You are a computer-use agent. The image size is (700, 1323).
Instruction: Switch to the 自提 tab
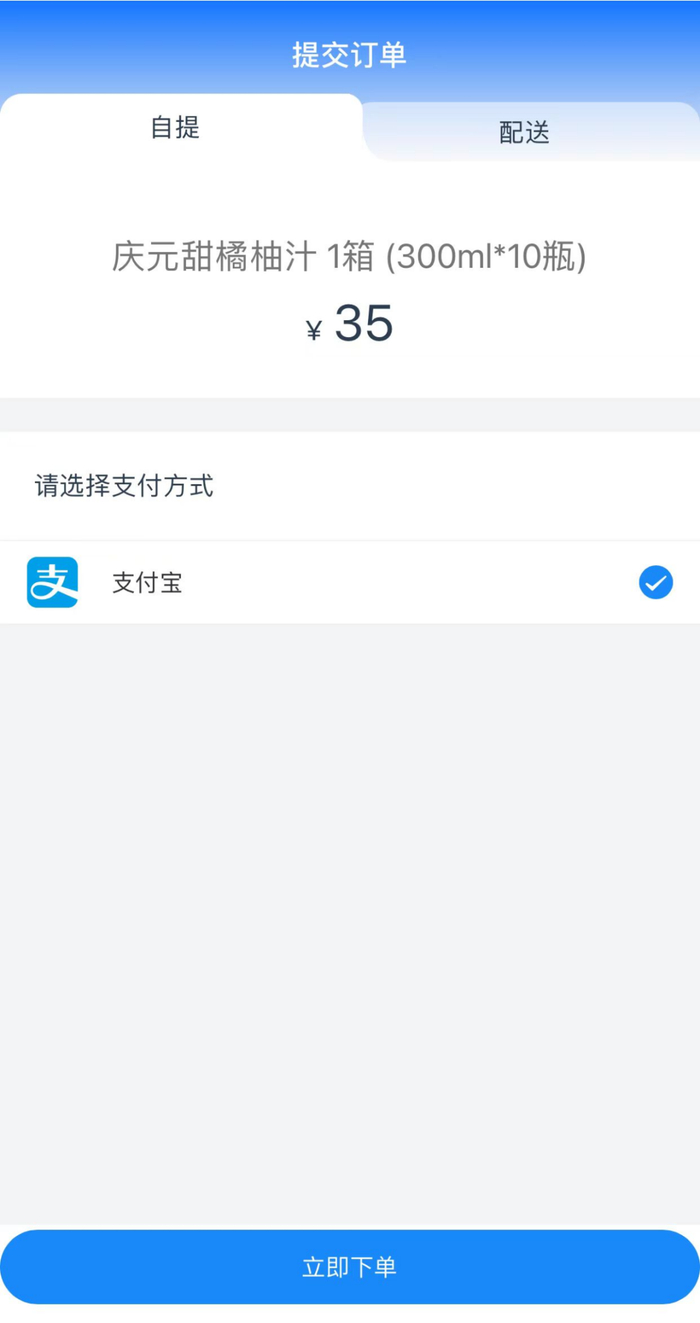coord(176,128)
